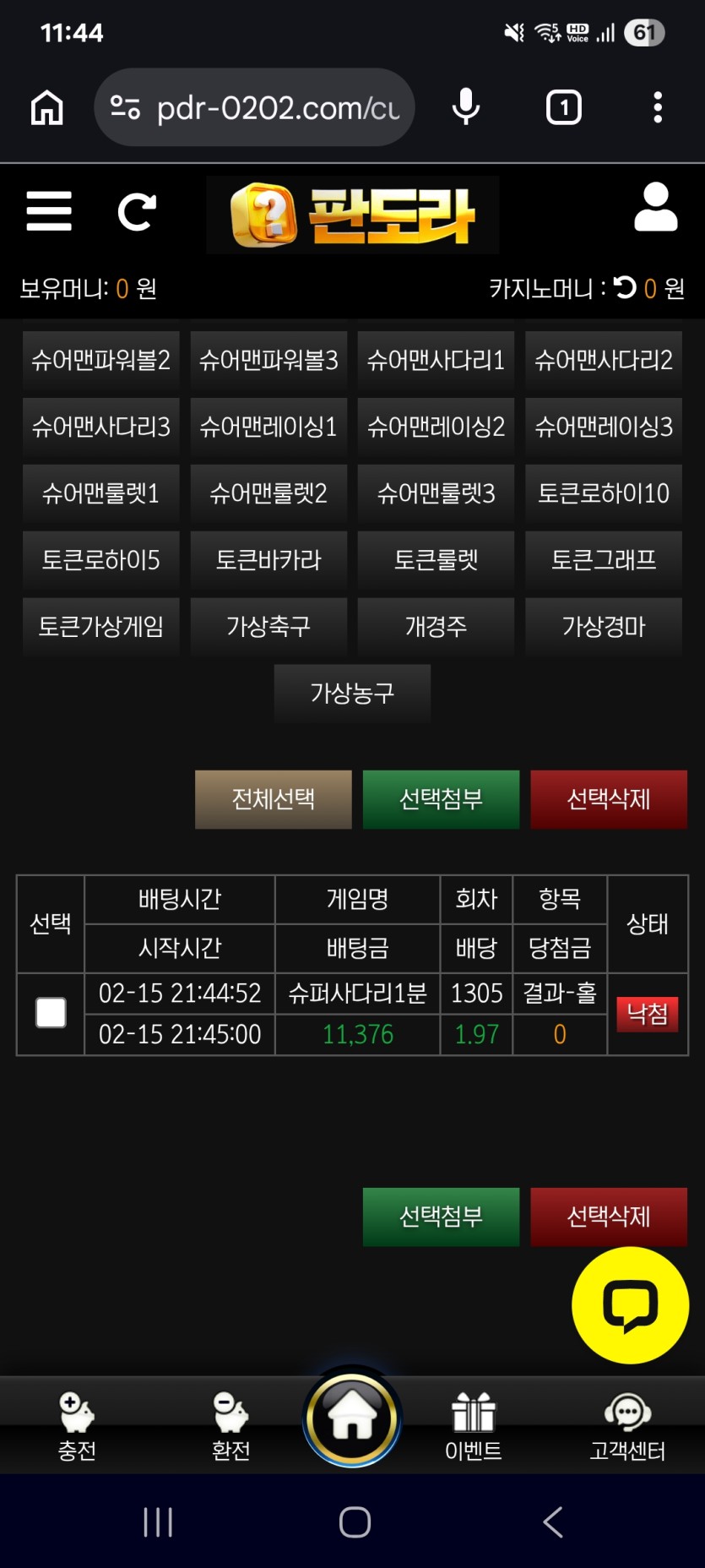Open the hamburger side menu
Viewport: 705px width, 1568px height.
pyautogui.click(x=49, y=211)
